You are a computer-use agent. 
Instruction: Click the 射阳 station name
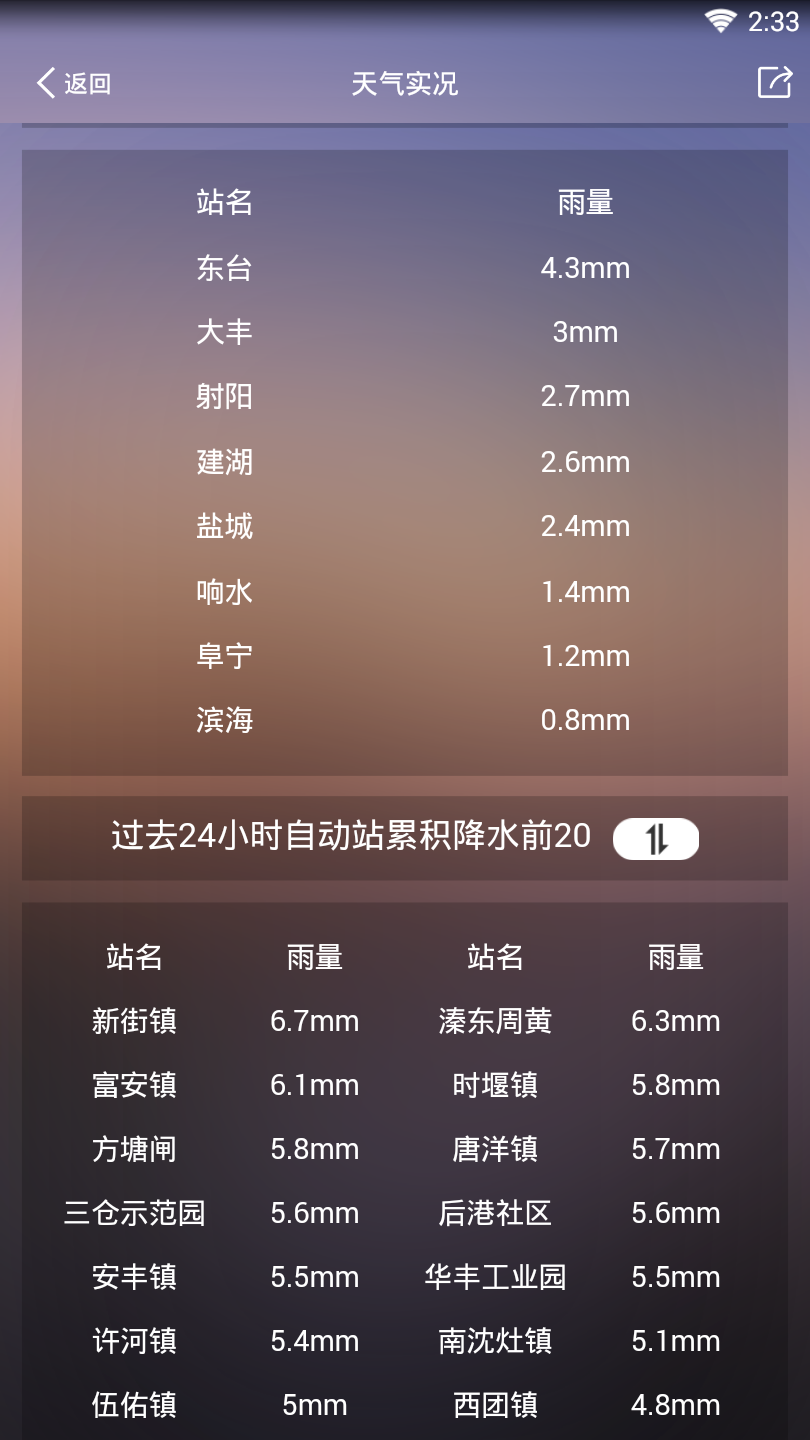pyautogui.click(x=224, y=396)
